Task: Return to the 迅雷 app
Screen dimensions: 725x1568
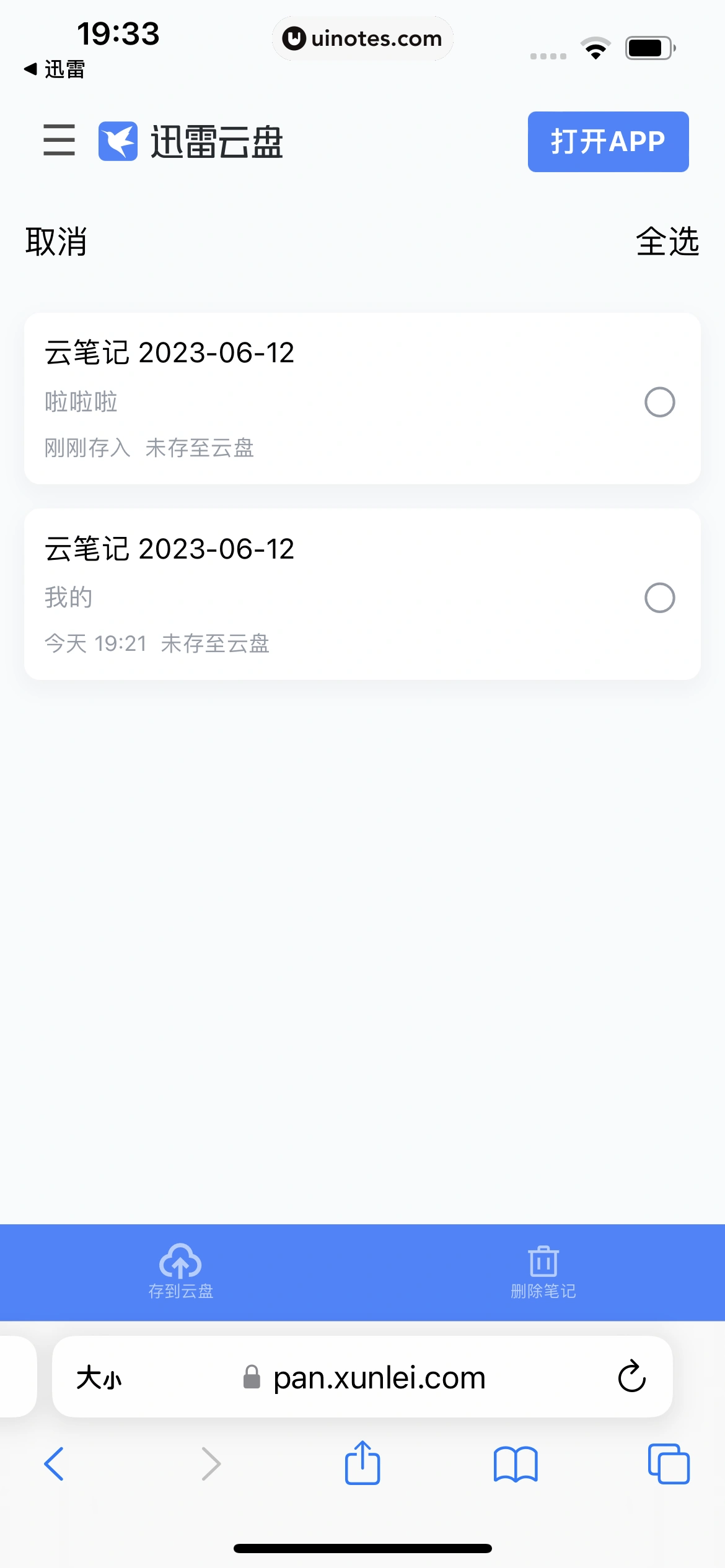Action: tap(55, 69)
